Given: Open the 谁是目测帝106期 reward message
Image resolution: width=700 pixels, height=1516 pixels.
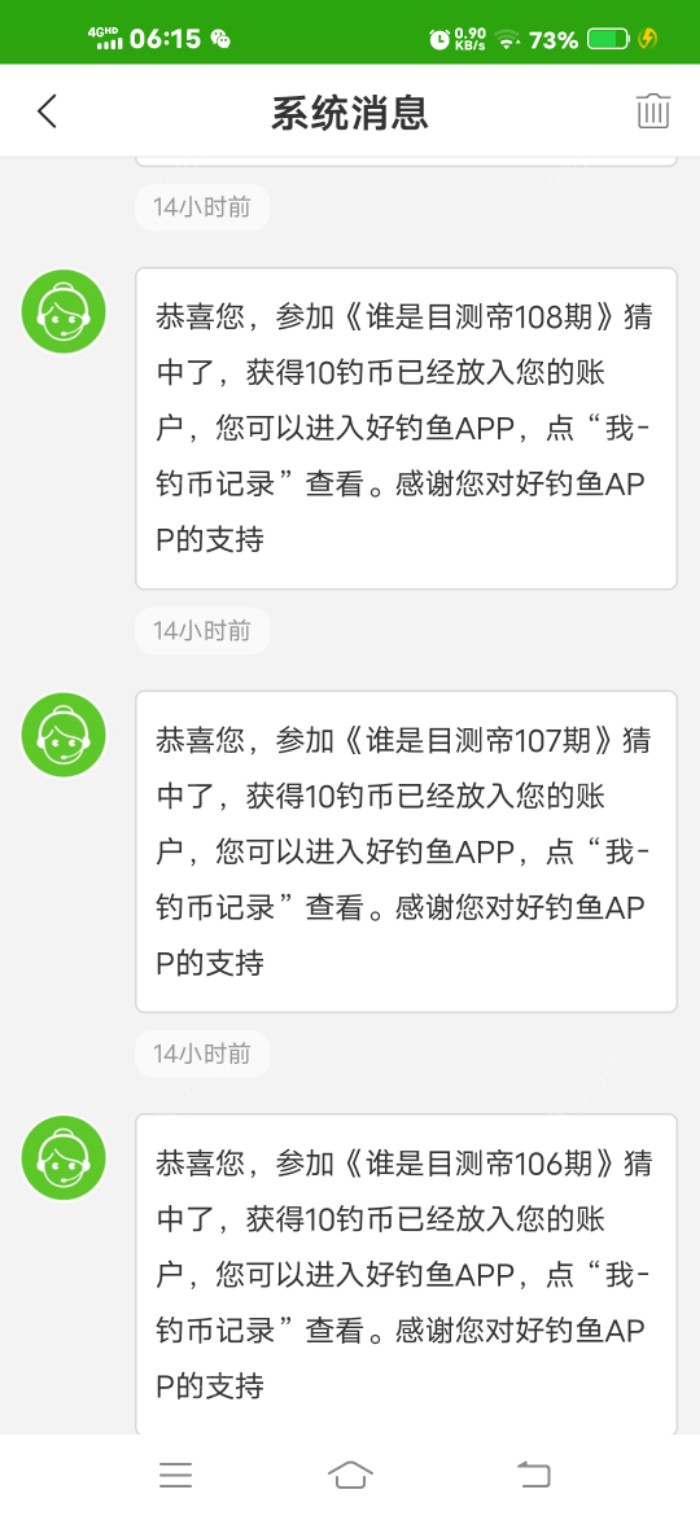Looking at the screenshot, I should 406,1273.
